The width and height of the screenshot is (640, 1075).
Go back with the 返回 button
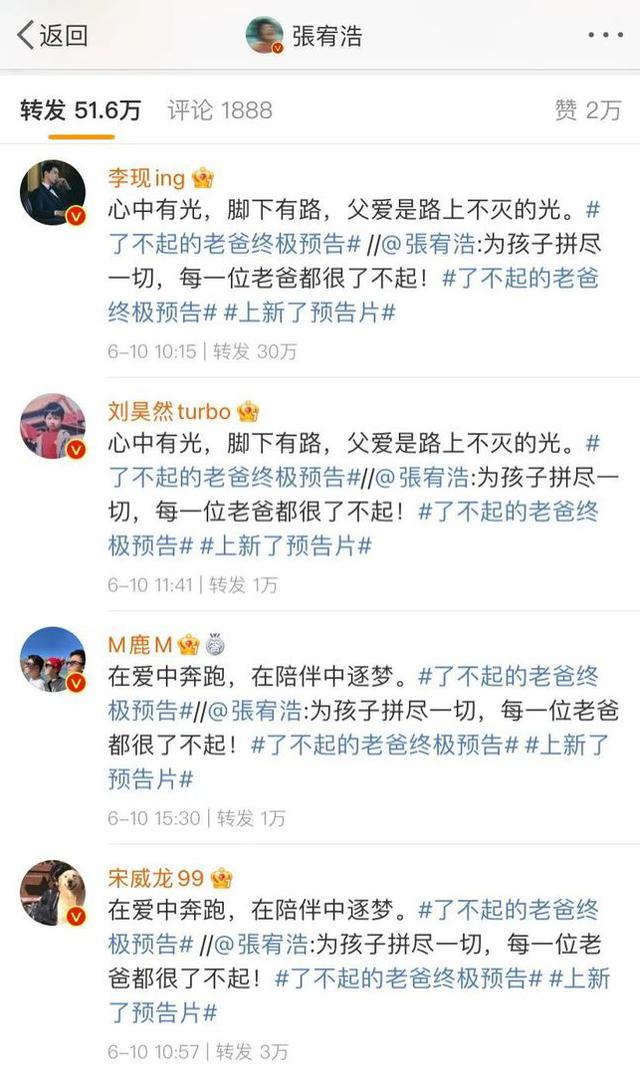click(53, 35)
